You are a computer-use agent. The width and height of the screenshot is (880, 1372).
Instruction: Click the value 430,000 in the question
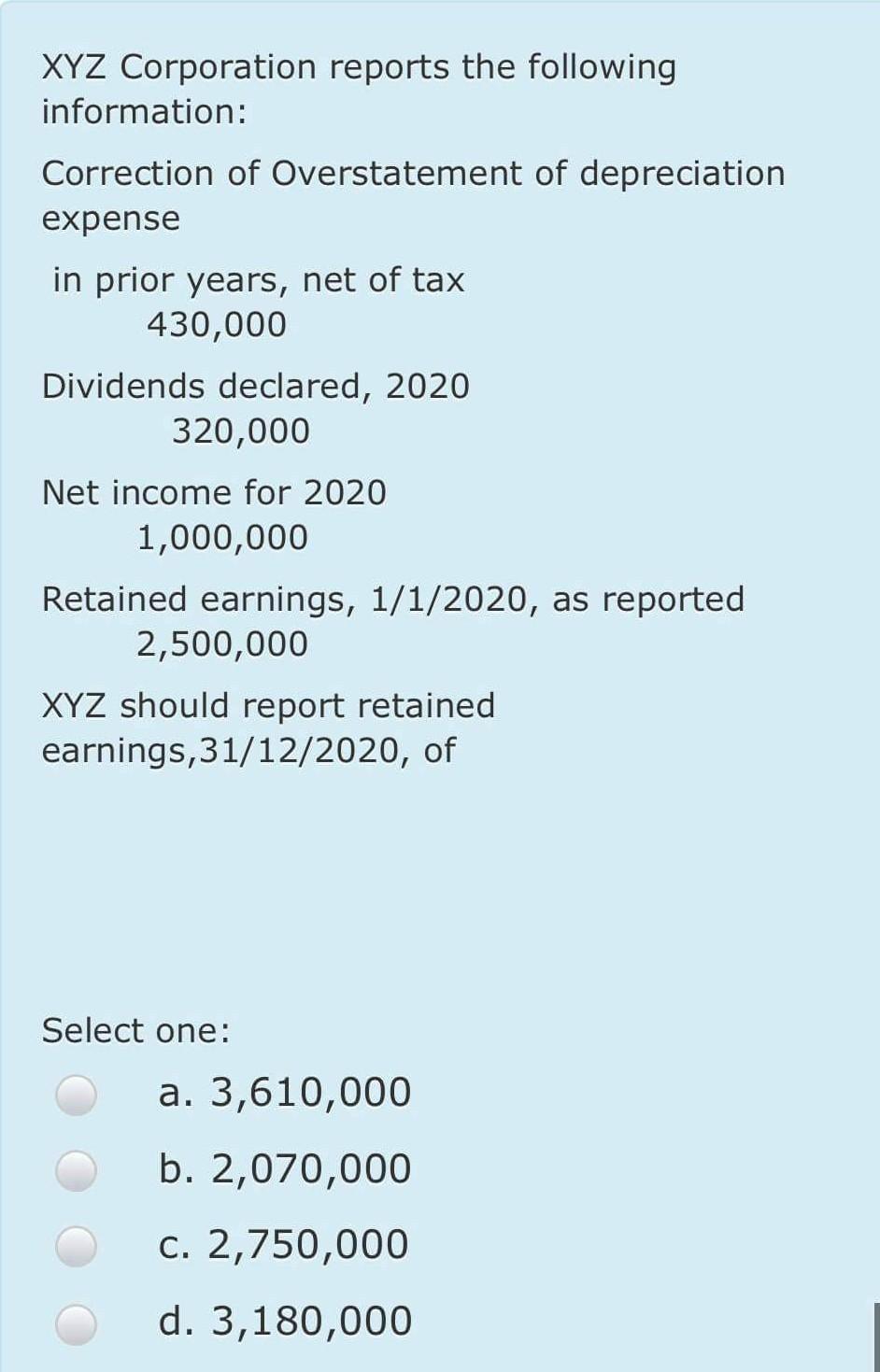pyautogui.click(x=217, y=325)
